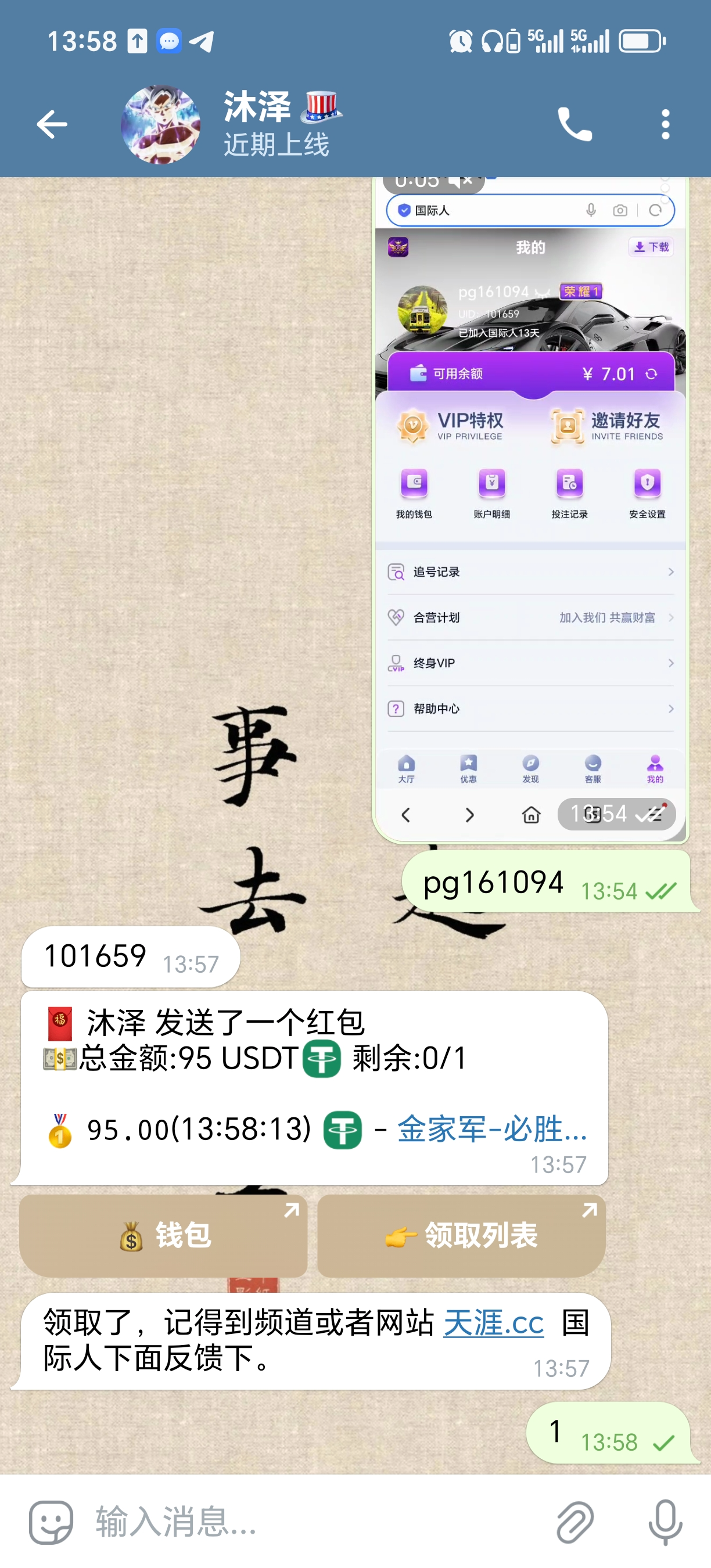Open the 金家军-必胜 link in red packet

click(492, 1130)
